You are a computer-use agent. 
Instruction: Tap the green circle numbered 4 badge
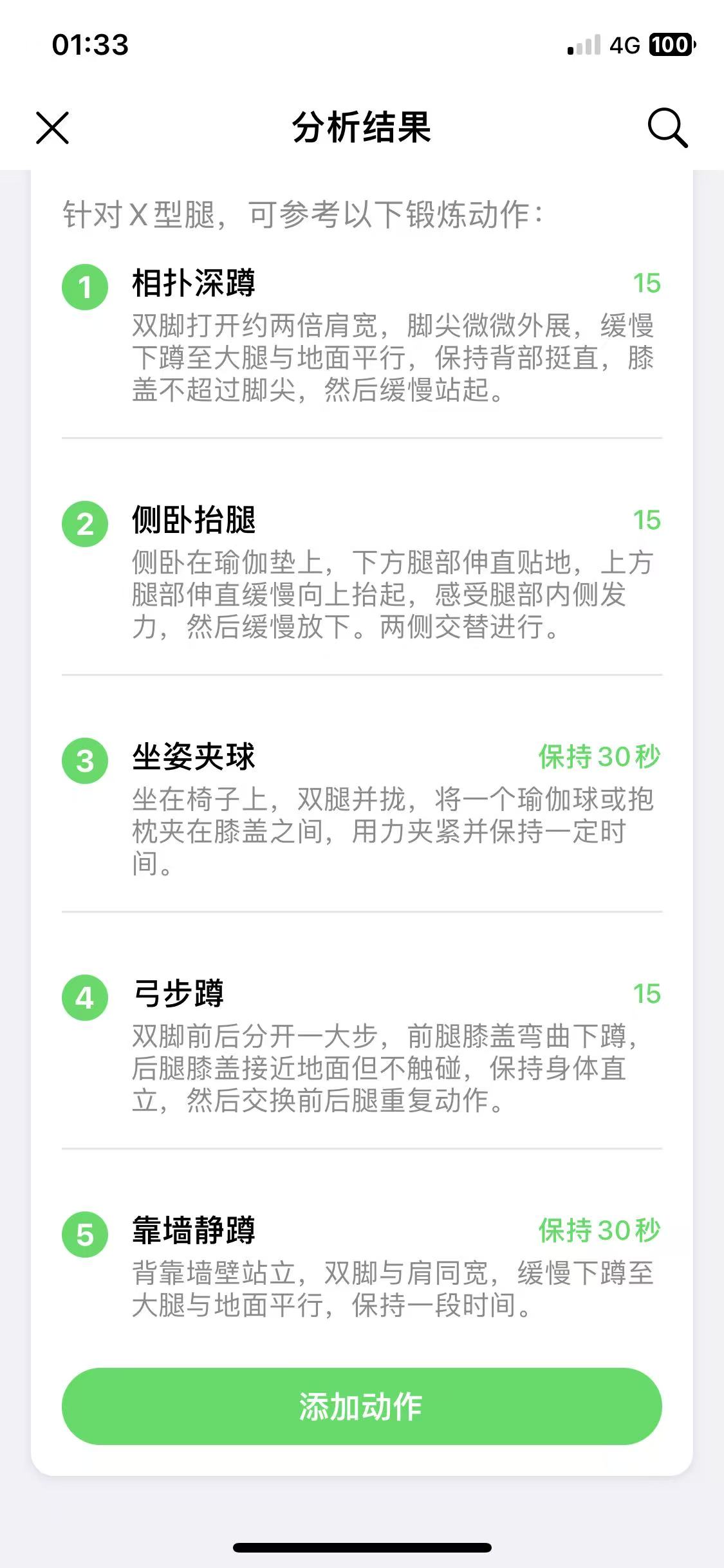[x=85, y=996]
